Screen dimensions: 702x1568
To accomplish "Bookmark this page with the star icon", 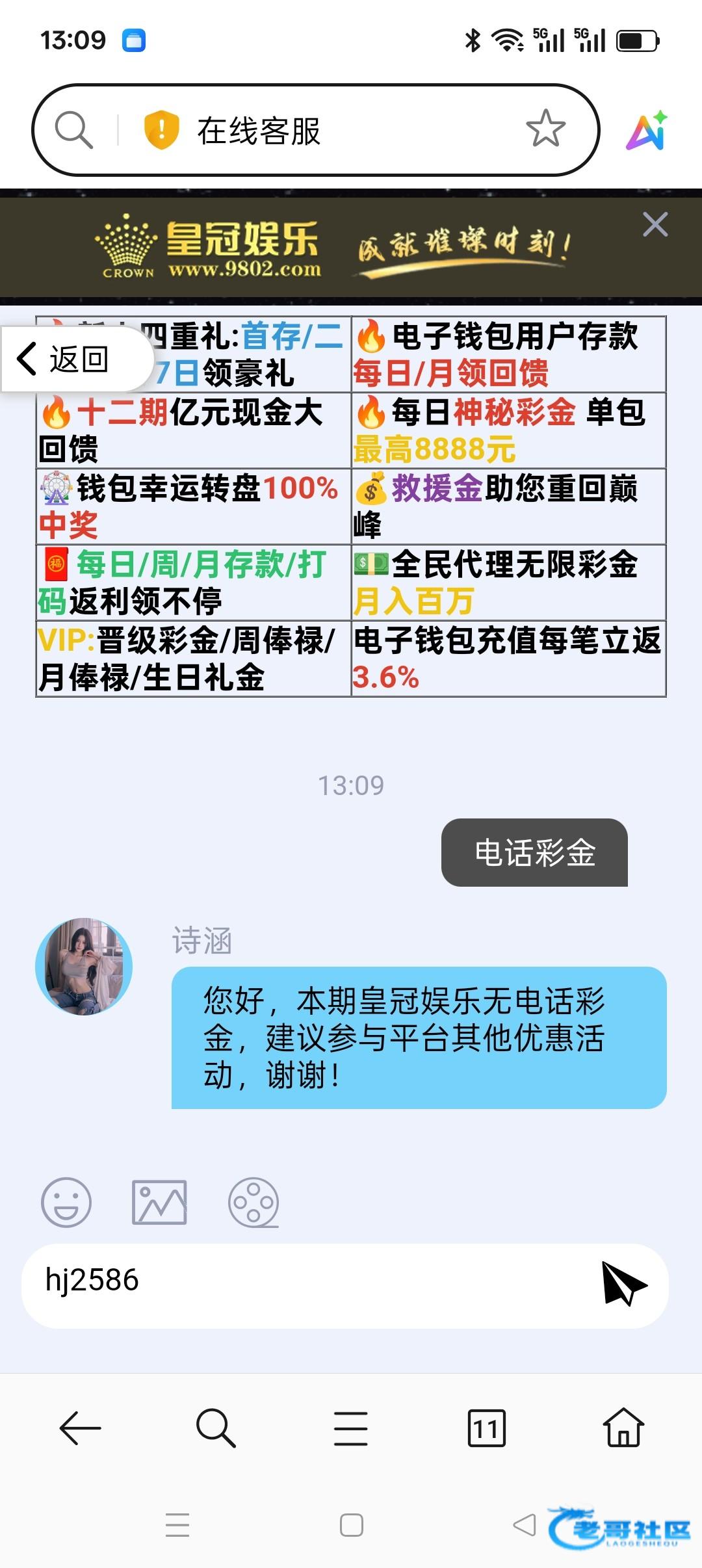I will (545, 129).
